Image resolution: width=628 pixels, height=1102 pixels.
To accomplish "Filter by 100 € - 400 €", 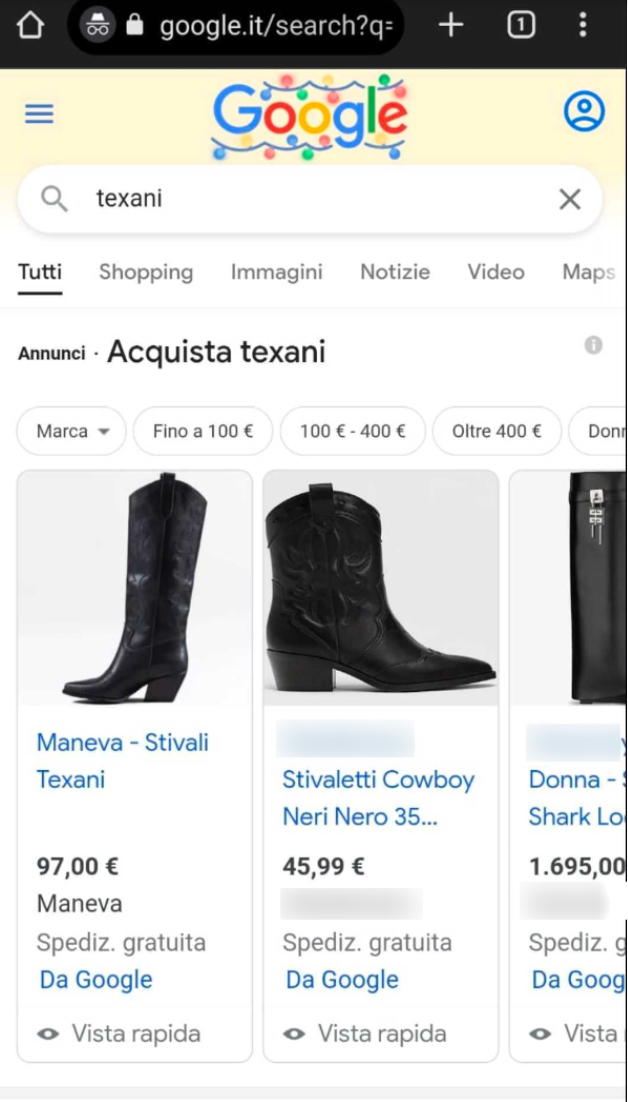I will point(352,431).
